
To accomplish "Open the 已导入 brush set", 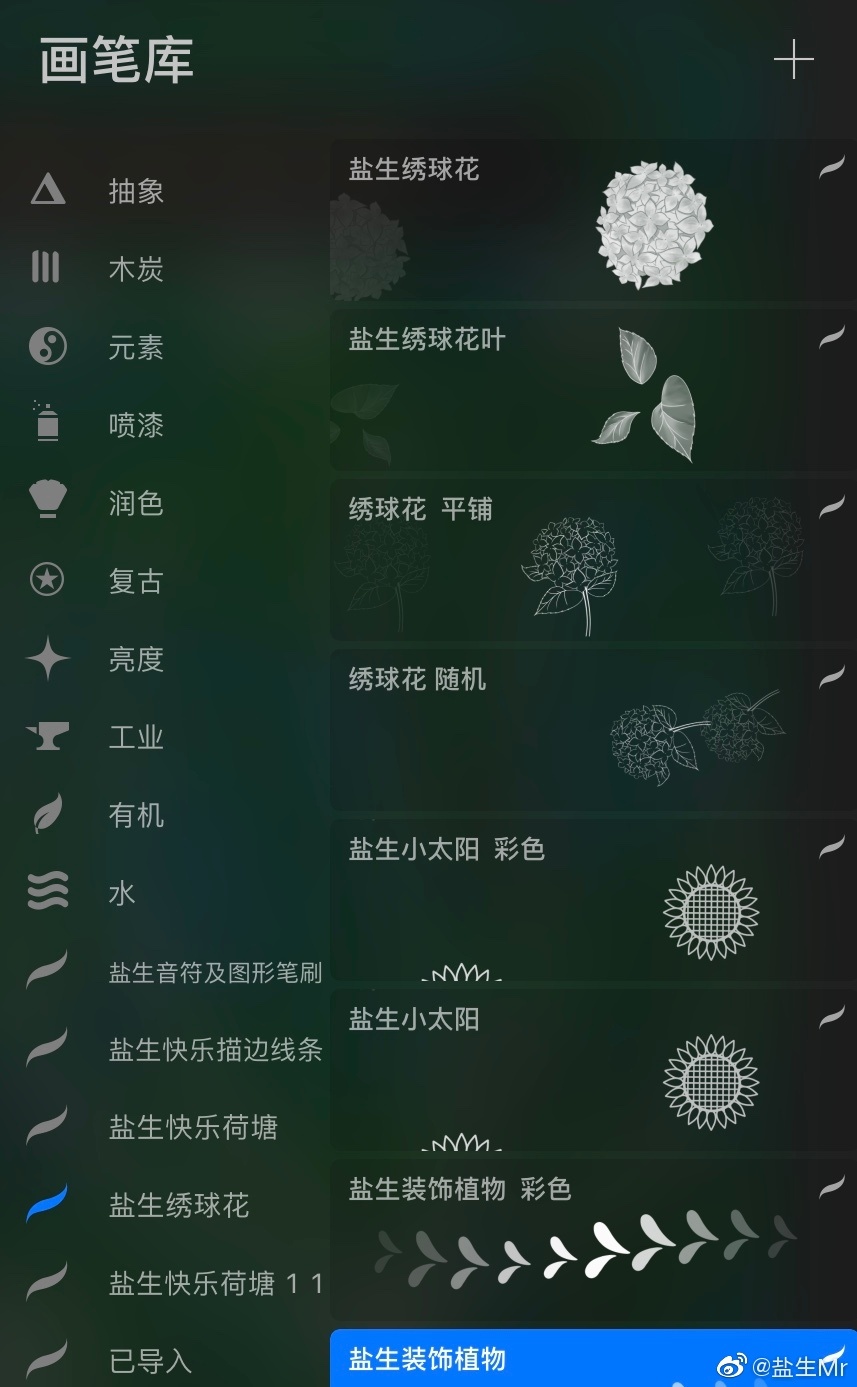I will click(x=150, y=1361).
